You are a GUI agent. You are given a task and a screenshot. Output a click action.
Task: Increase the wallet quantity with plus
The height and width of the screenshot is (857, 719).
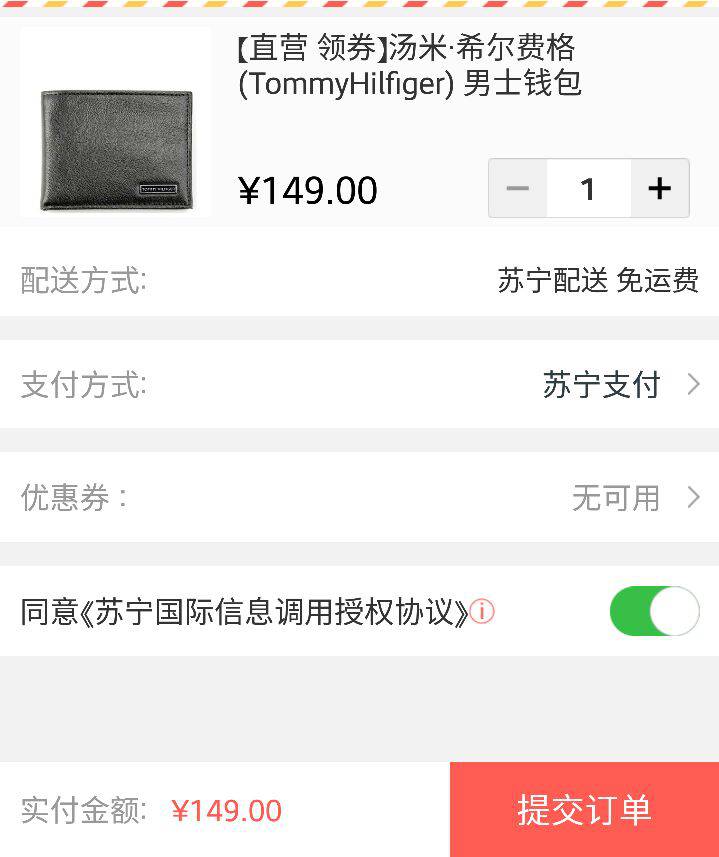pyautogui.click(x=660, y=188)
